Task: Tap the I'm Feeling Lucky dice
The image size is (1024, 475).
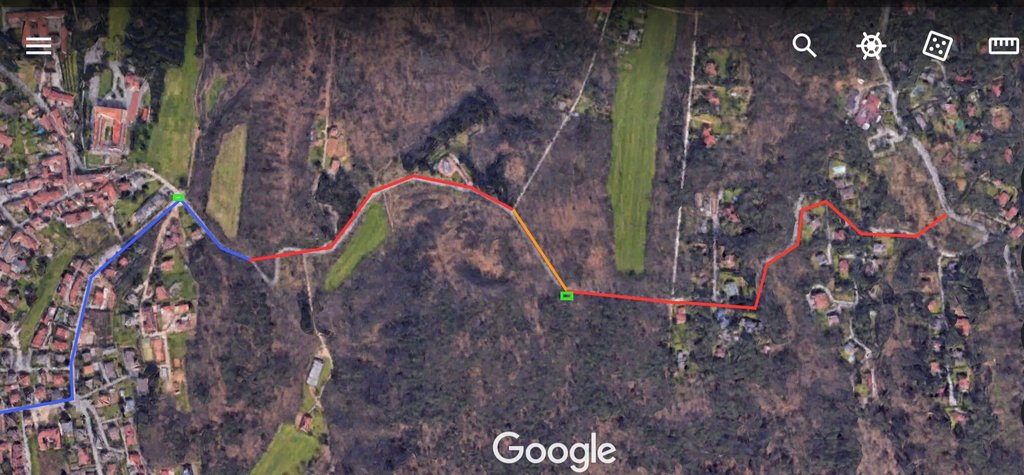Action: [937, 45]
